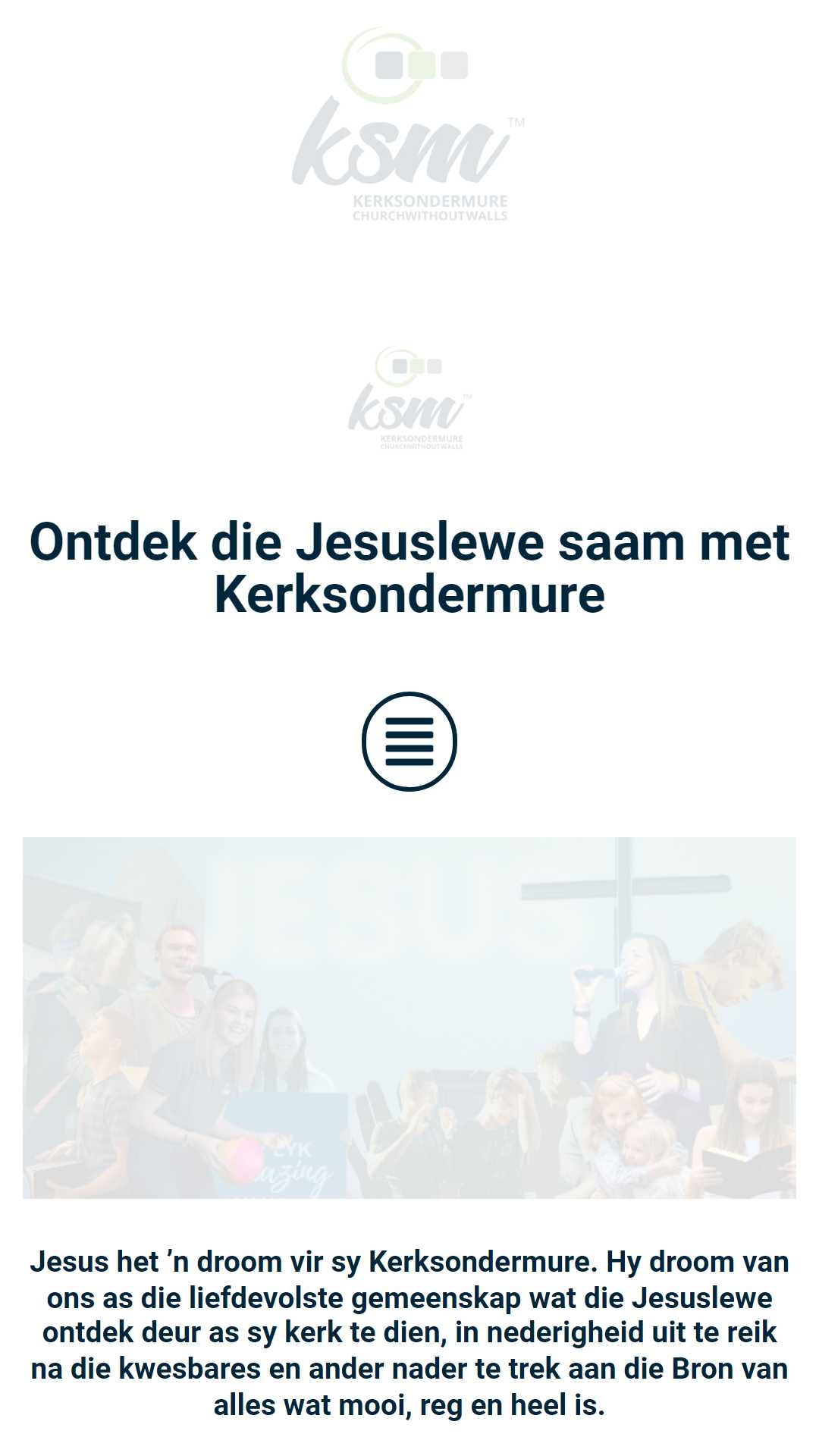Open the hamburger menu button
This screenshot has height=1456, width=819.
409,741
